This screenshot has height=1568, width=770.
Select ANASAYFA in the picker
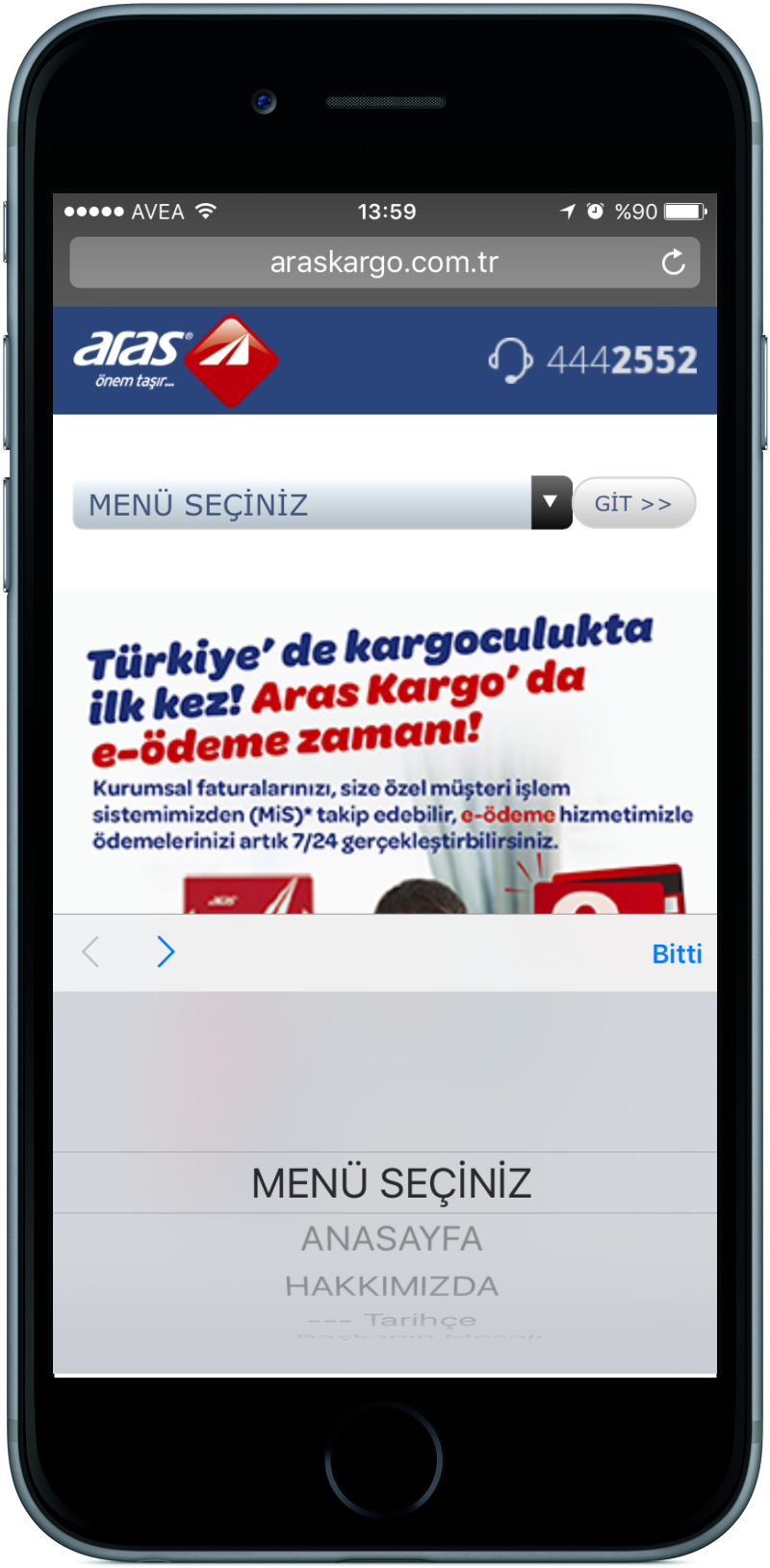(x=392, y=1239)
